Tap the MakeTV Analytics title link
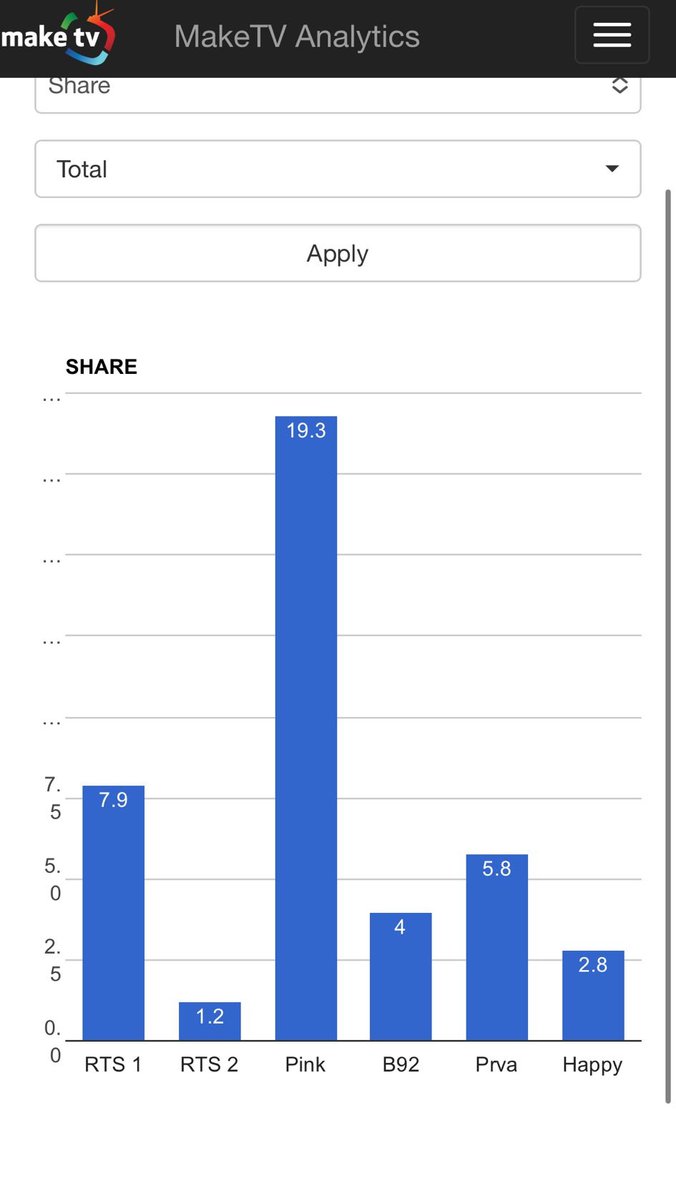Viewport: 676px width, 1201px height. (297, 37)
